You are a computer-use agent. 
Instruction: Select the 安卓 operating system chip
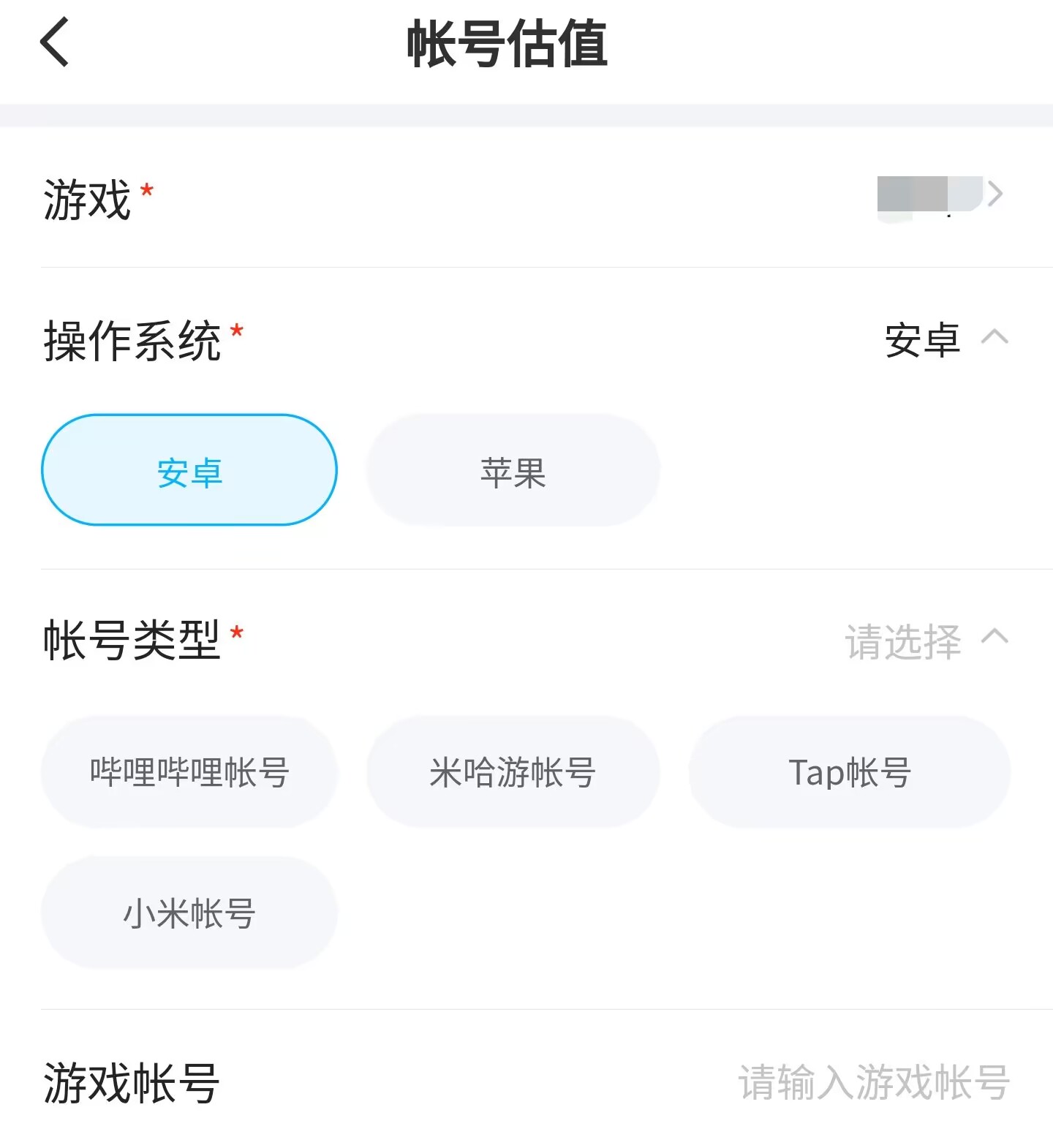click(189, 470)
